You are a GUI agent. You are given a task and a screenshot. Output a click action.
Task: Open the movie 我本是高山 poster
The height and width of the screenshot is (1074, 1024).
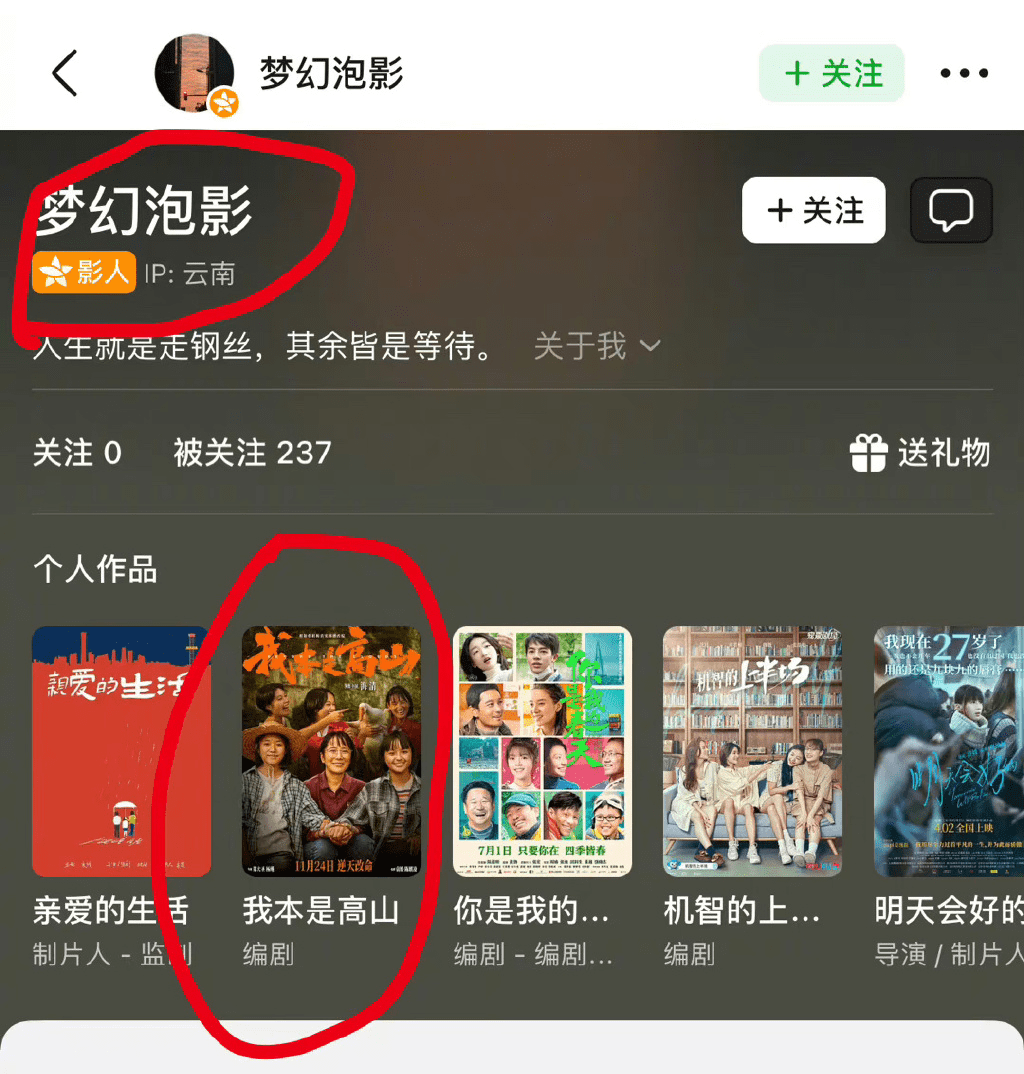(331, 751)
